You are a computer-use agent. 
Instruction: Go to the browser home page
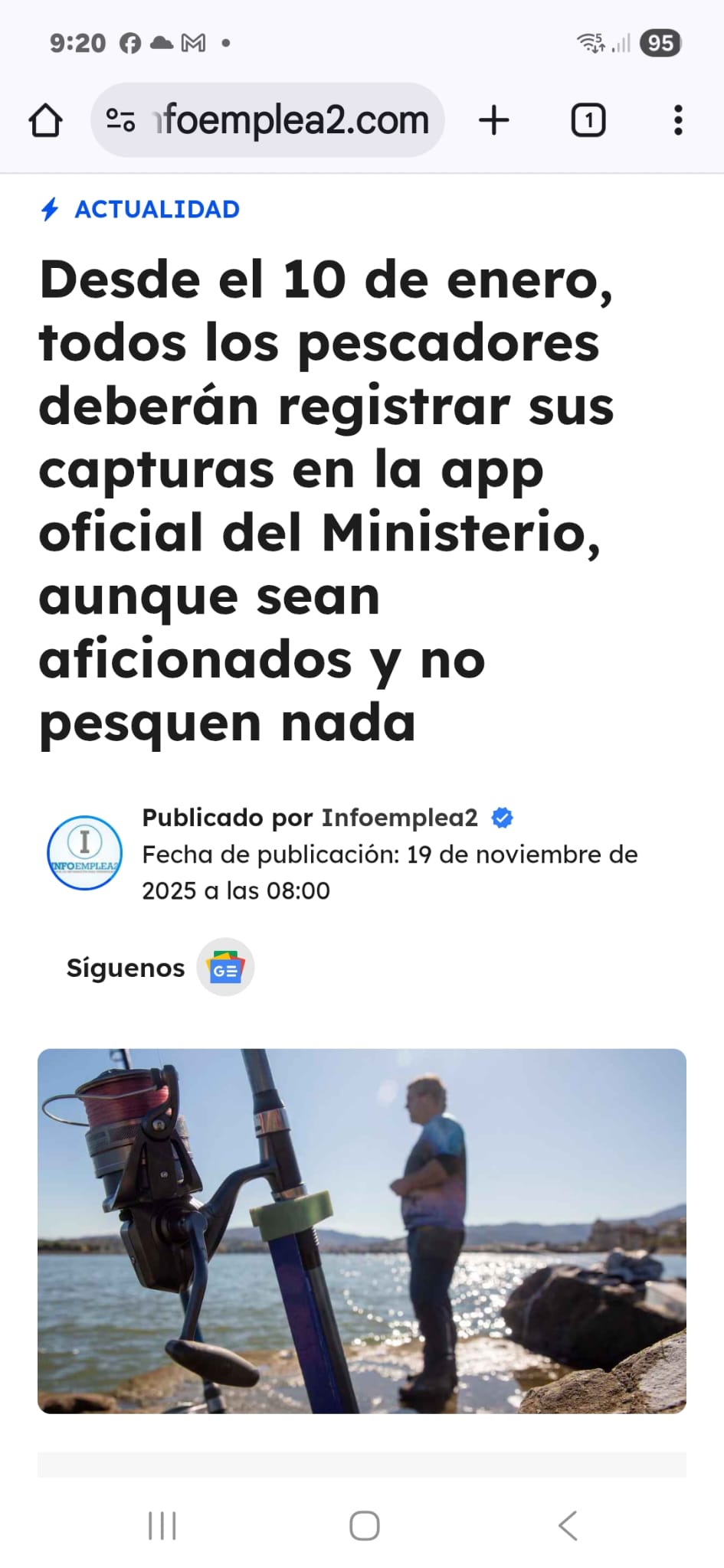coord(45,120)
